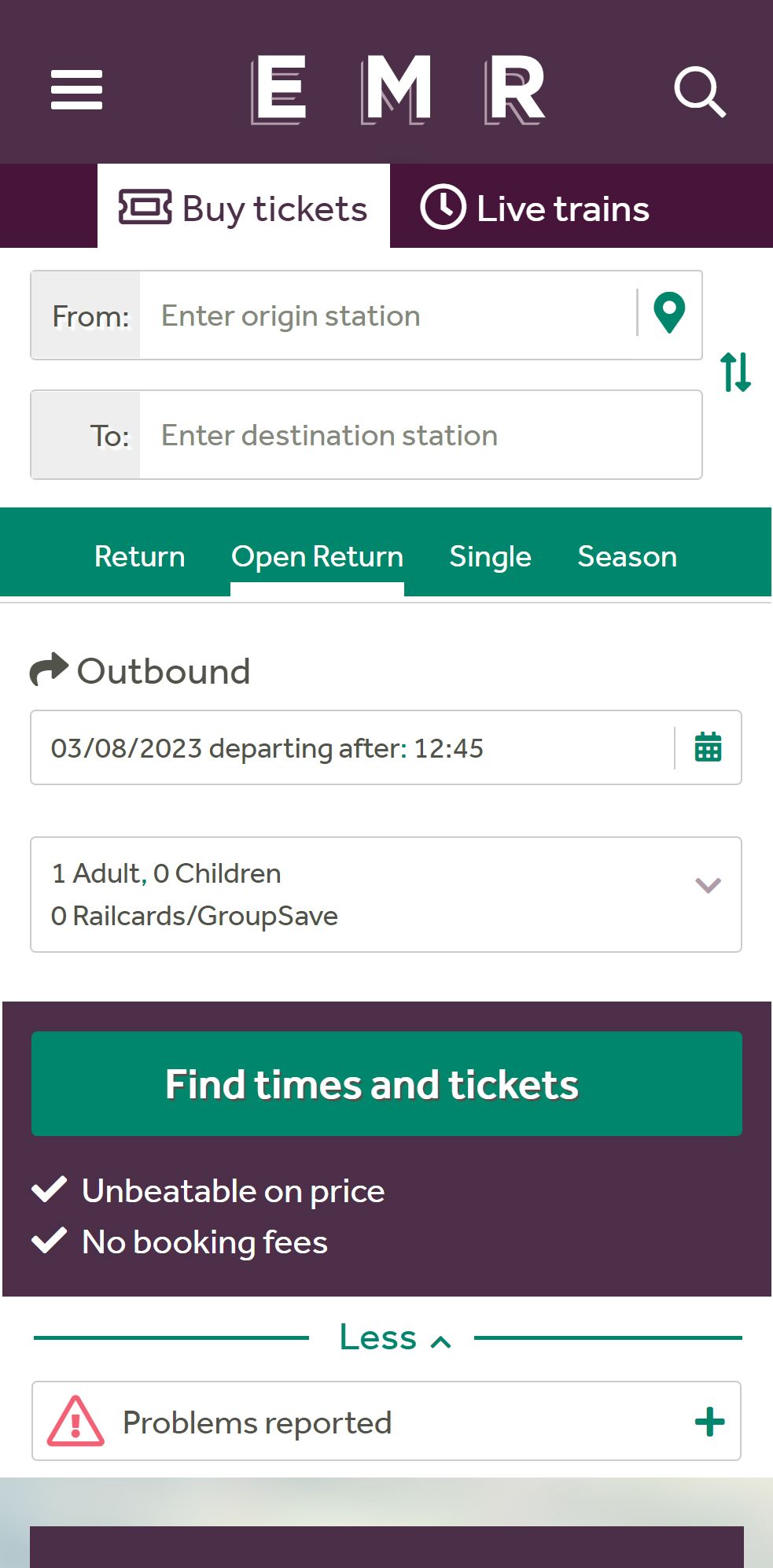Use current location for origin station
This screenshot has height=1568, width=773.
[x=669, y=313]
